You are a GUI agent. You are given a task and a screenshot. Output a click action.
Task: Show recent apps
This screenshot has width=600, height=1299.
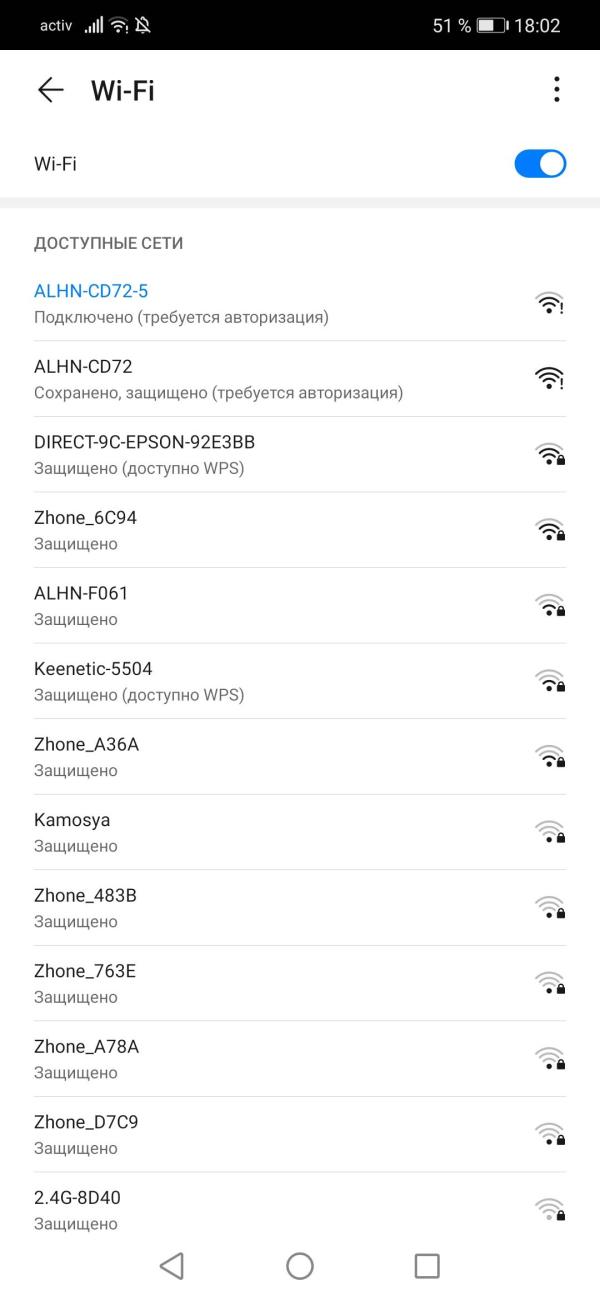click(427, 1266)
